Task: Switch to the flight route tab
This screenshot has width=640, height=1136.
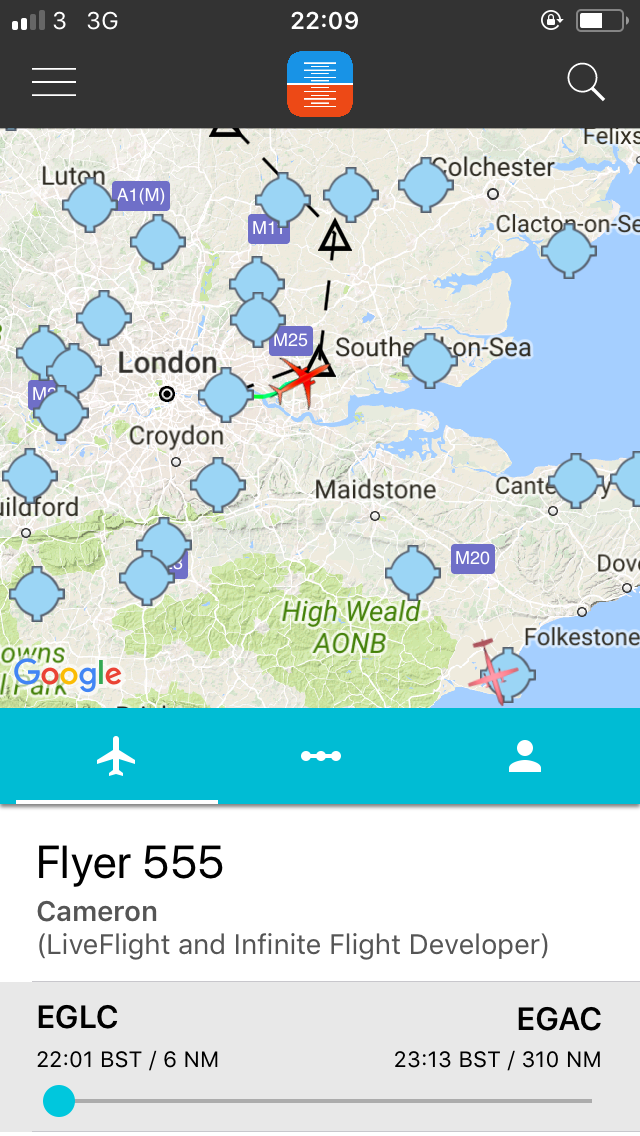Action: 321,756
